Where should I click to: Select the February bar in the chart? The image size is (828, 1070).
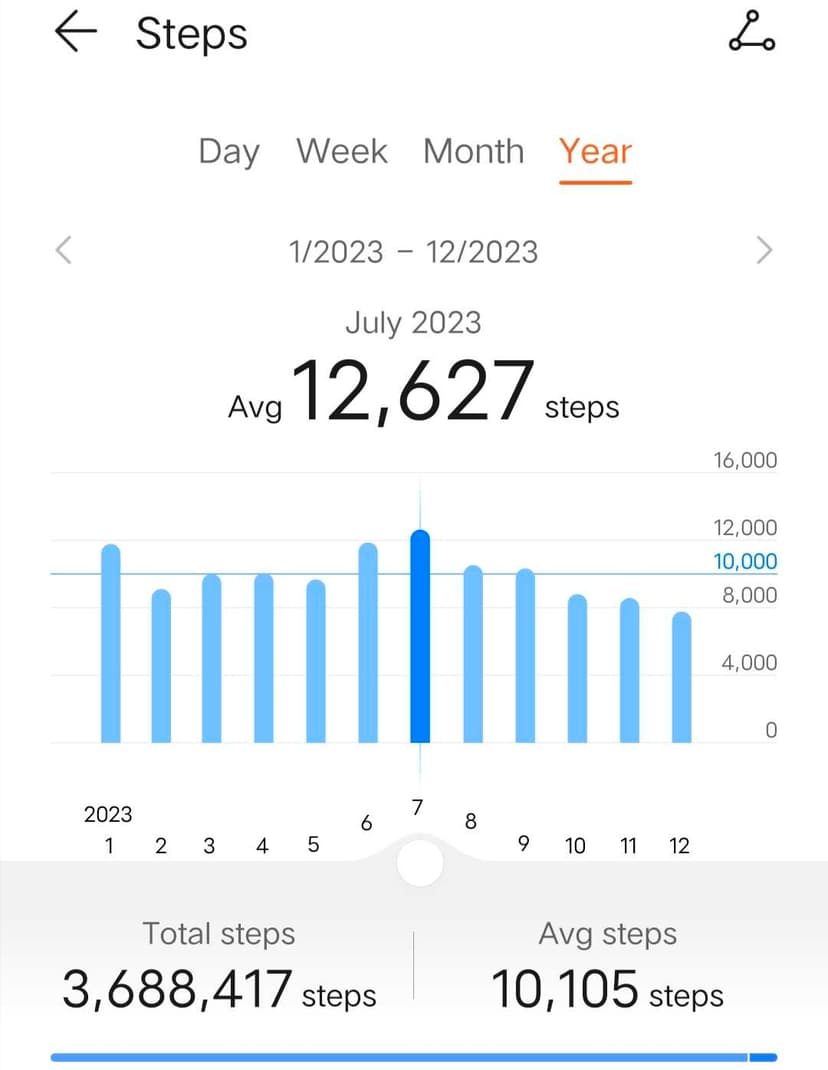coord(161,666)
